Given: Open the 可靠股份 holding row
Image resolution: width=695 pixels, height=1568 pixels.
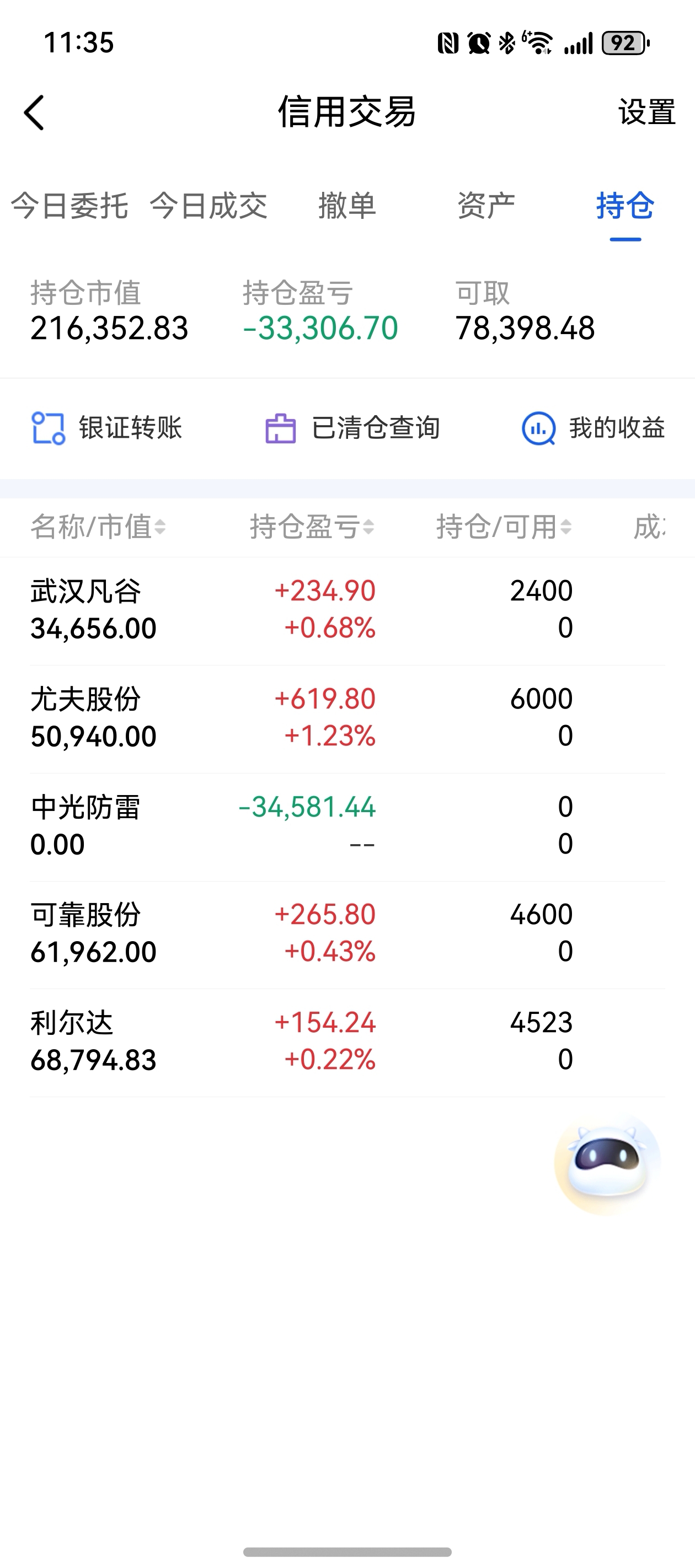Looking at the screenshot, I should 347,935.
